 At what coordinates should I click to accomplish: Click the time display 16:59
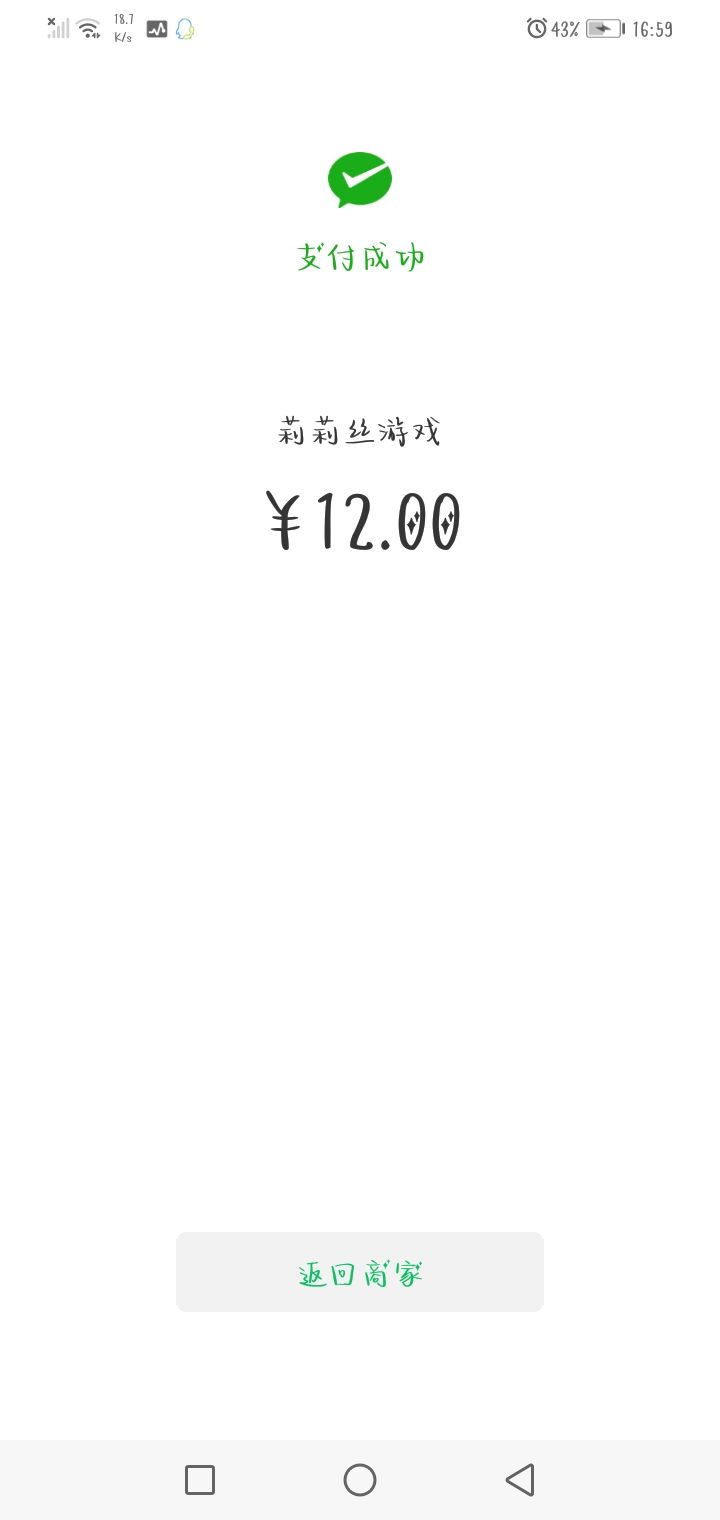[x=653, y=30]
